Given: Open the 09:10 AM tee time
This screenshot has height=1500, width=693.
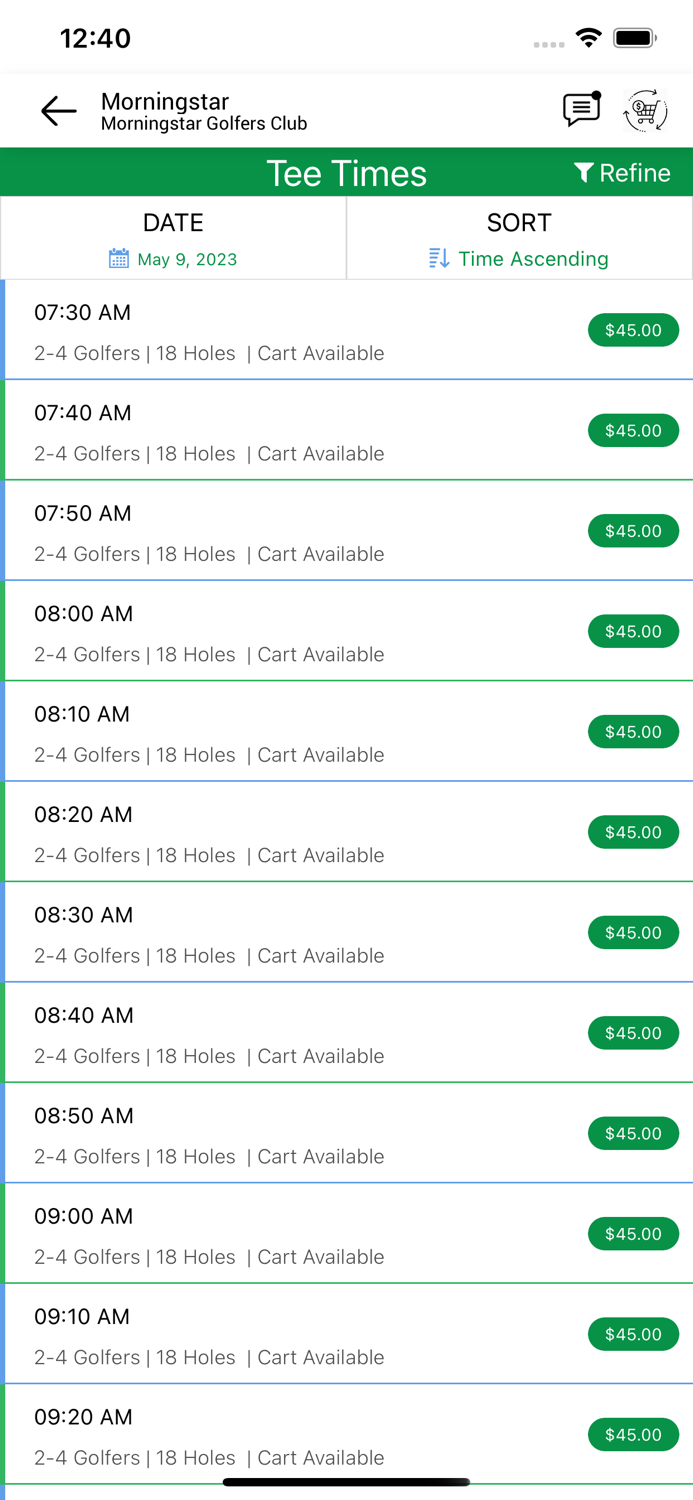Looking at the screenshot, I should [346, 1334].
